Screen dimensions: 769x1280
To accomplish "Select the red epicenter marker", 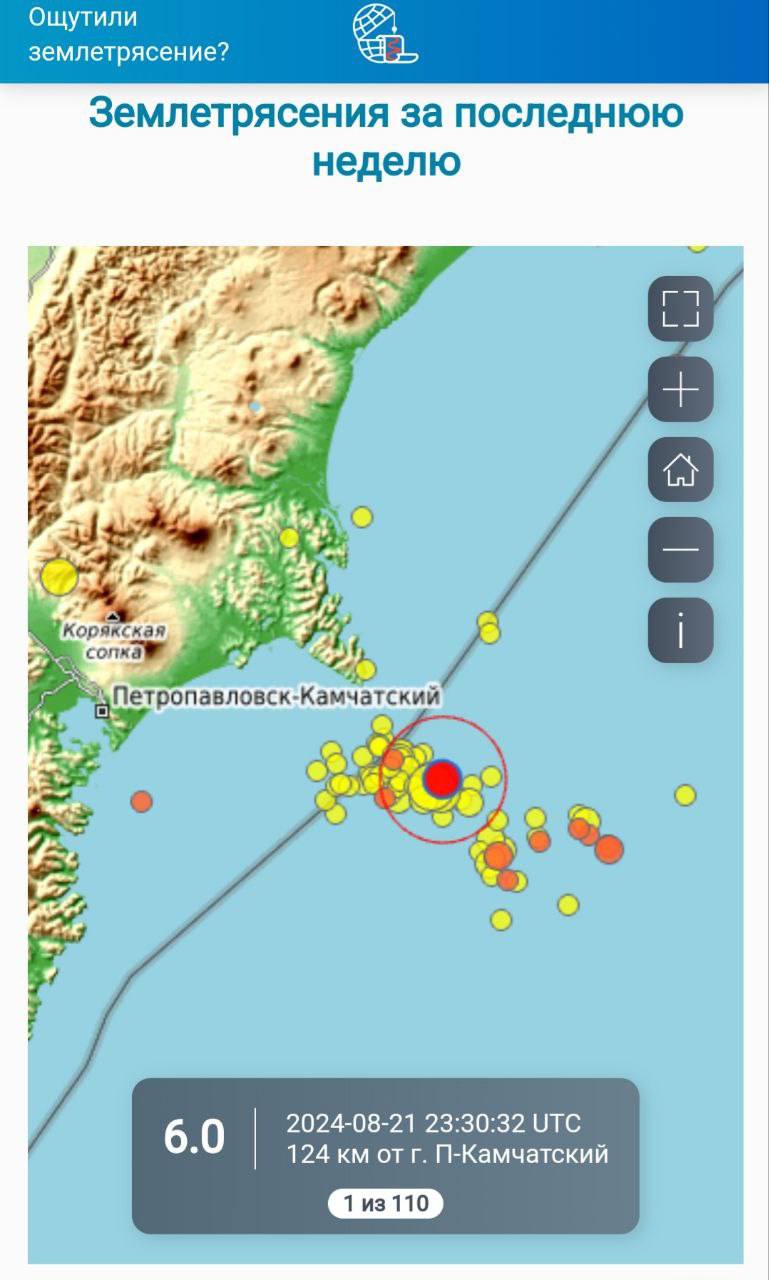I will coord(442,777).
